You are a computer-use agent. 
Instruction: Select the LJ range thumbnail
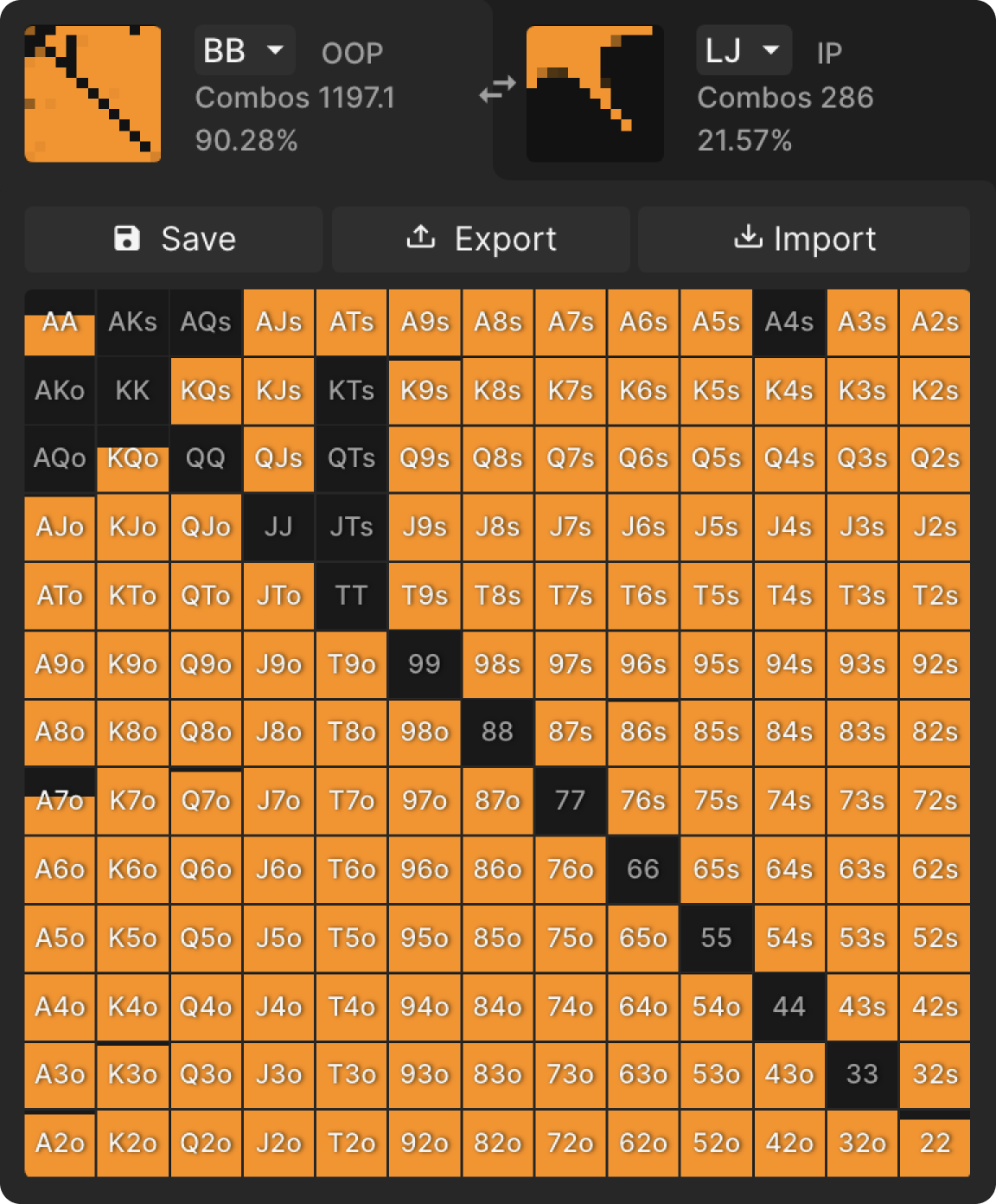595,93
